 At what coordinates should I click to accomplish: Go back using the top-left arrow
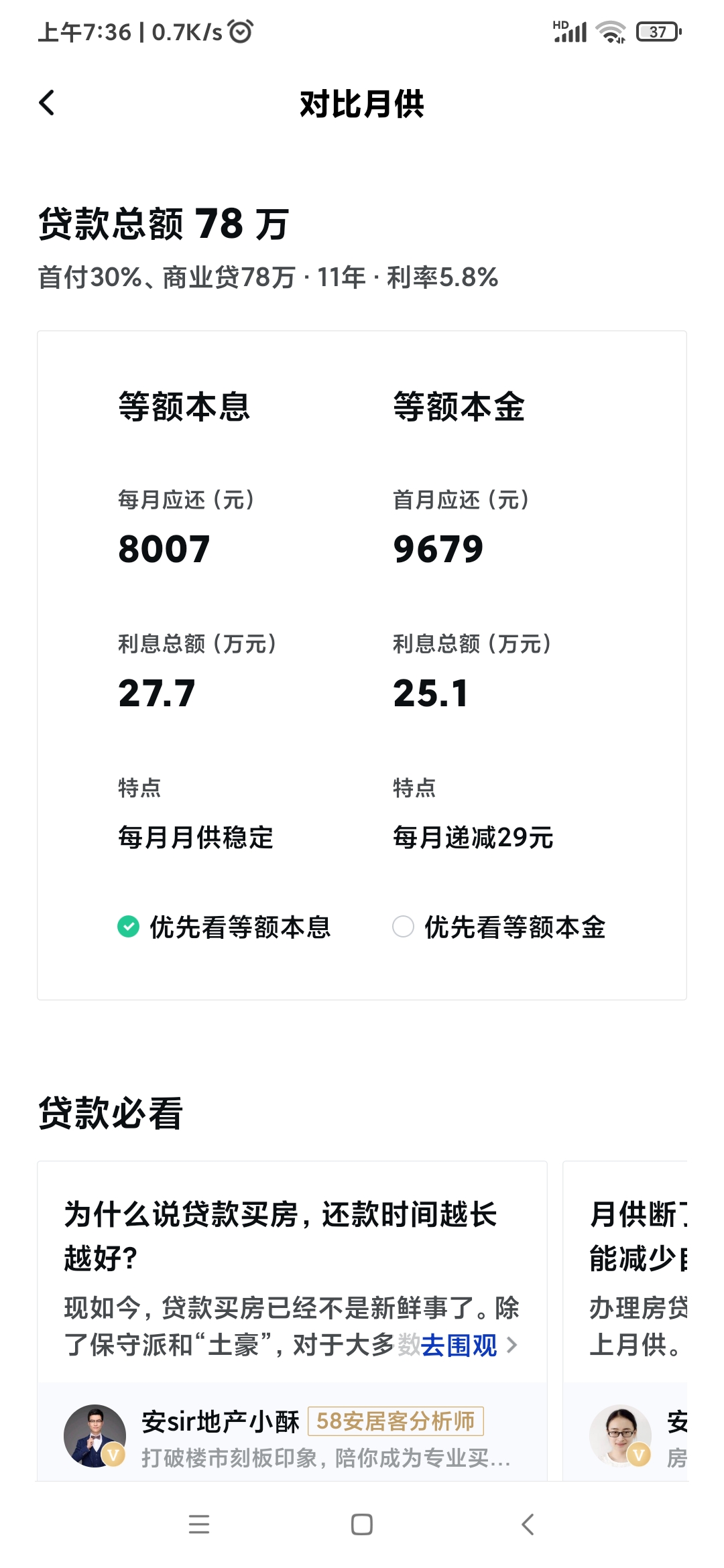tap(47, 103)
